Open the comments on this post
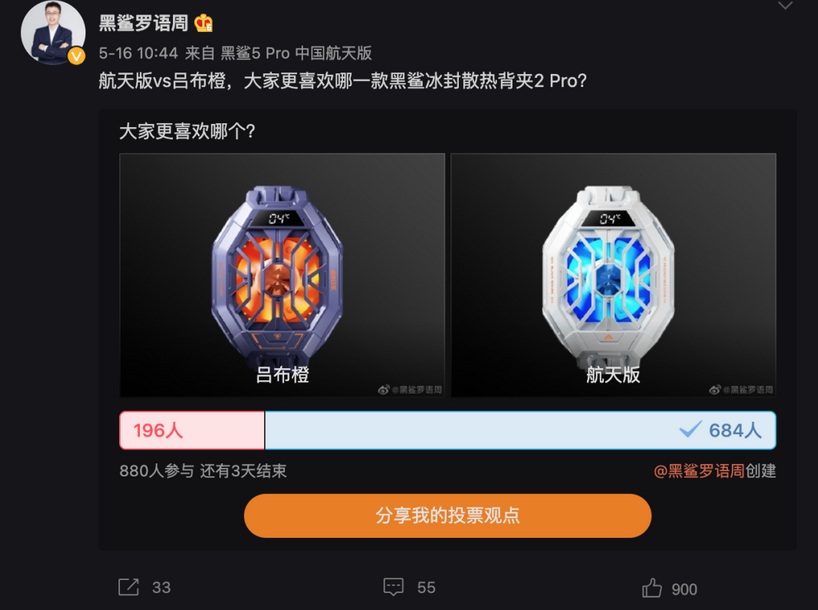 point(409,587)
